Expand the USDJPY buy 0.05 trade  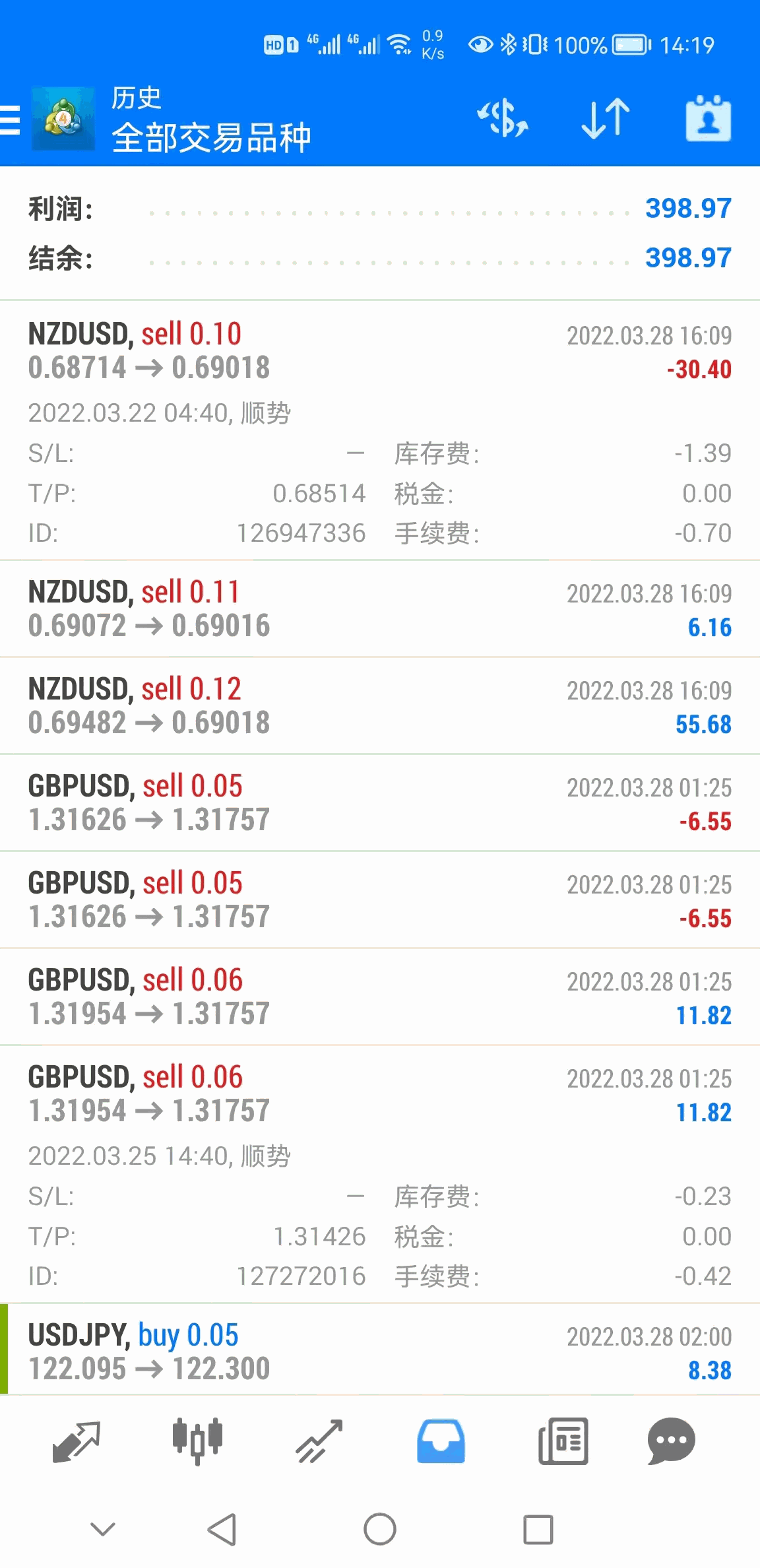point(379,1352)
